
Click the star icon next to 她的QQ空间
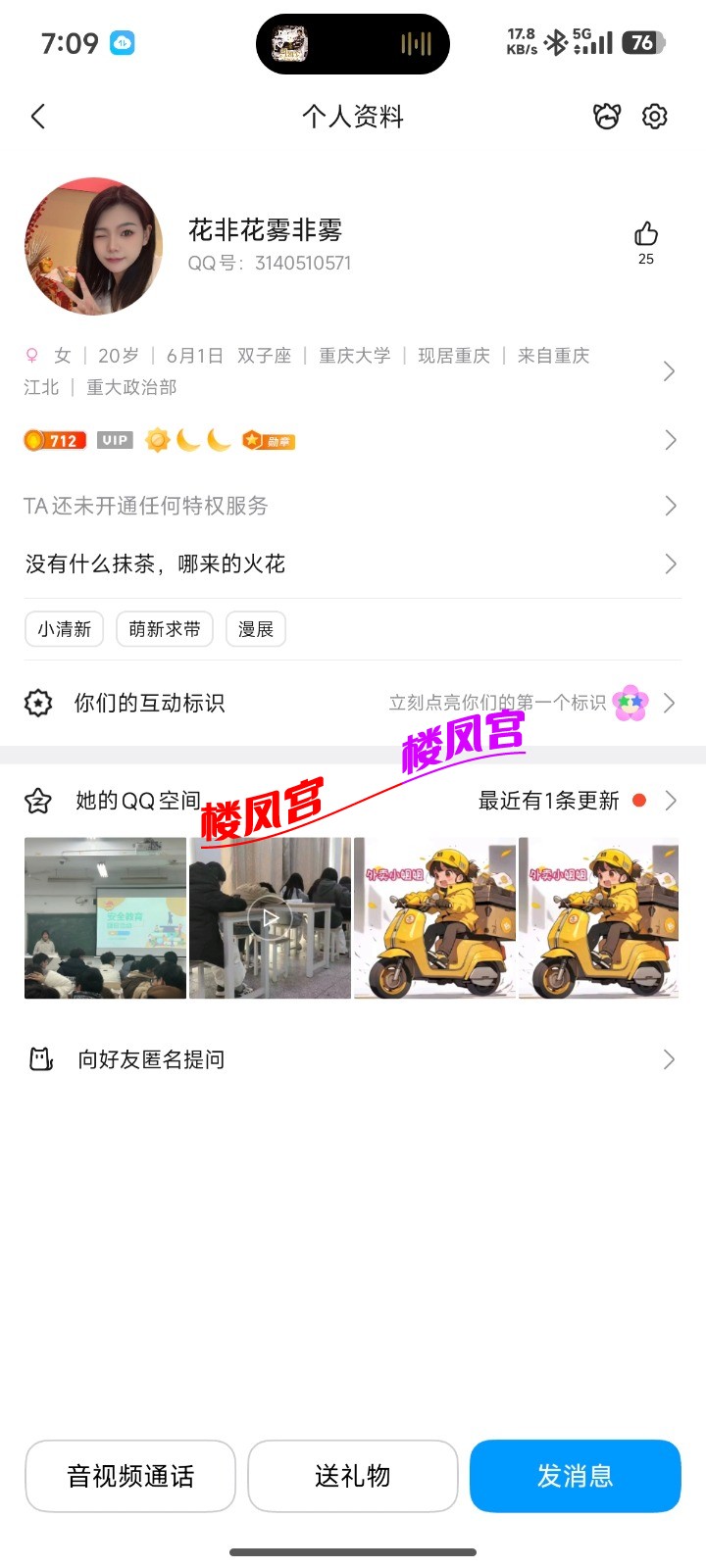click(x=37, y=801)
